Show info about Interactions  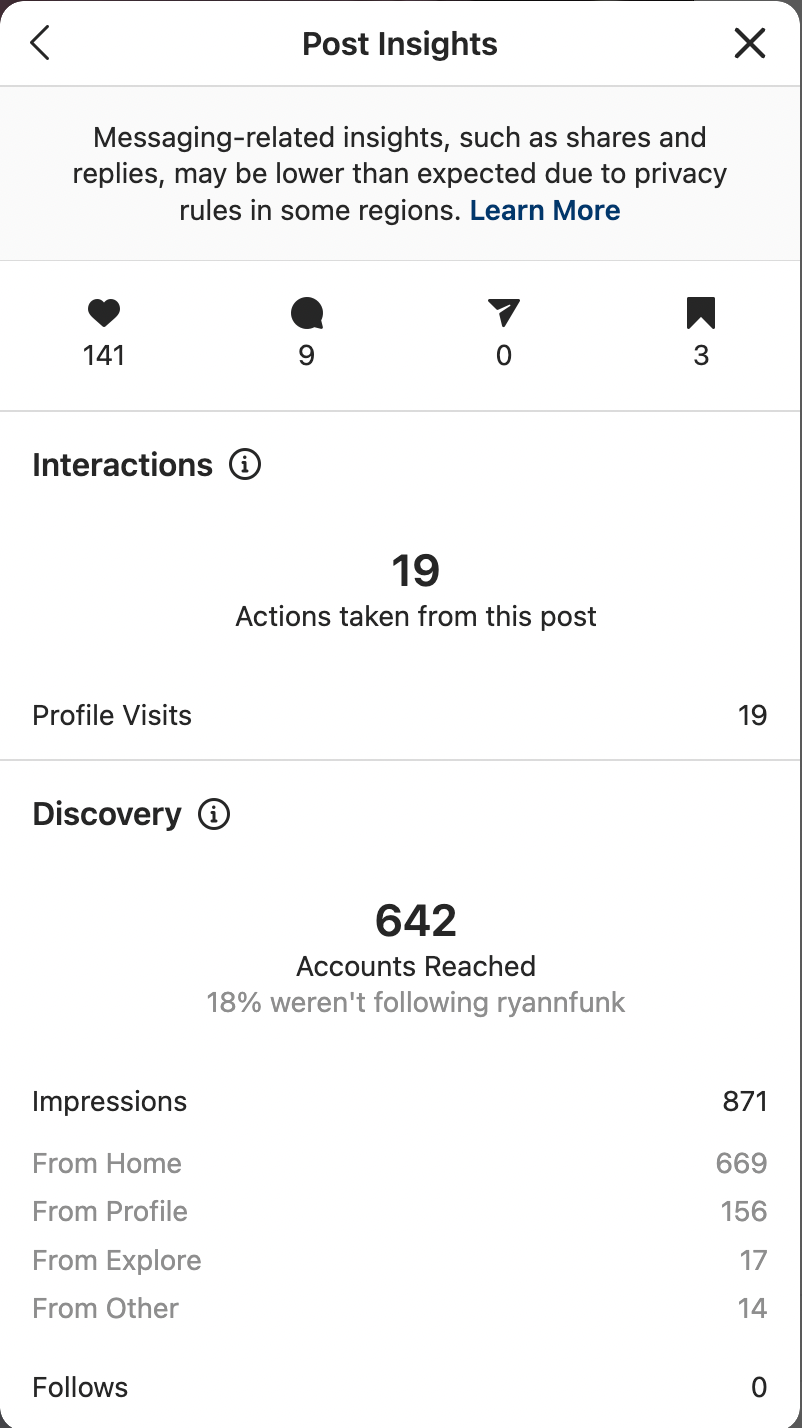[245, 465]
